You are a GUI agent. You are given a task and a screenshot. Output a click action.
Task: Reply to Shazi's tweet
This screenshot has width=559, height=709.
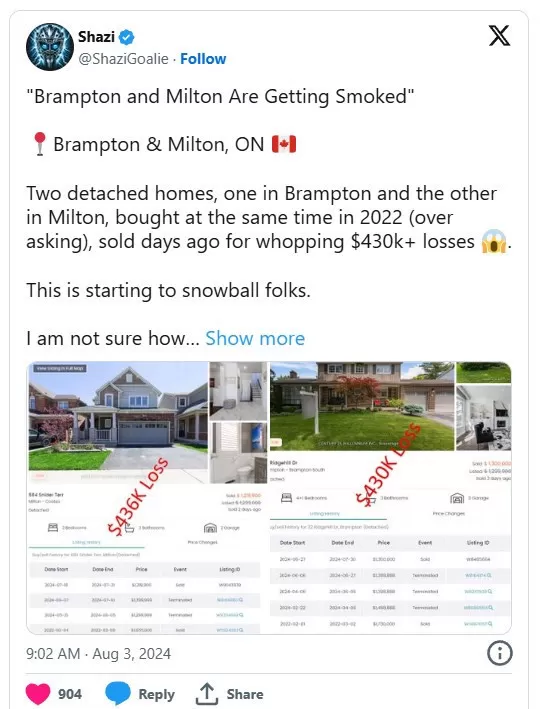coord(140,694)
